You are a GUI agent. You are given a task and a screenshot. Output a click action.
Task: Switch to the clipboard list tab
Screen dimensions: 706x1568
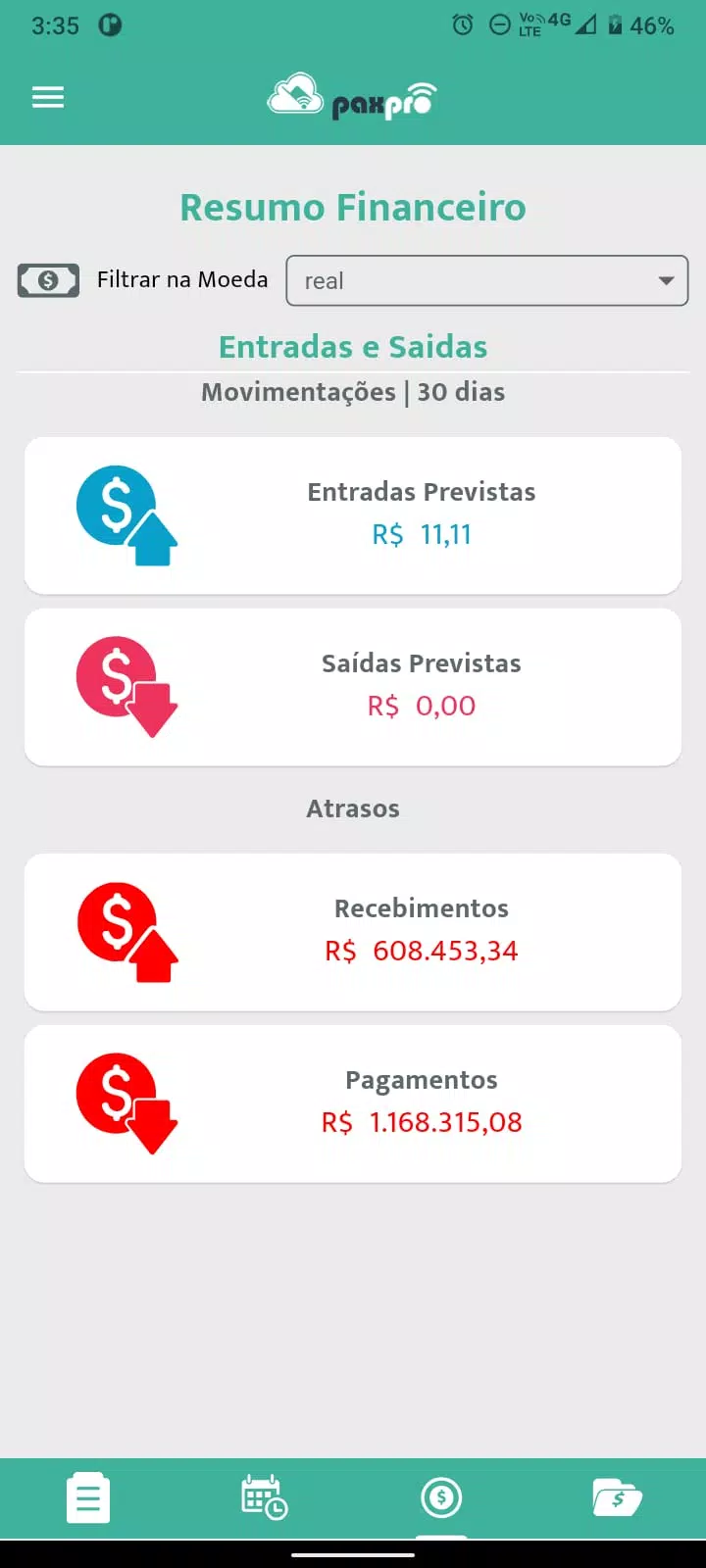(88, 1497)
